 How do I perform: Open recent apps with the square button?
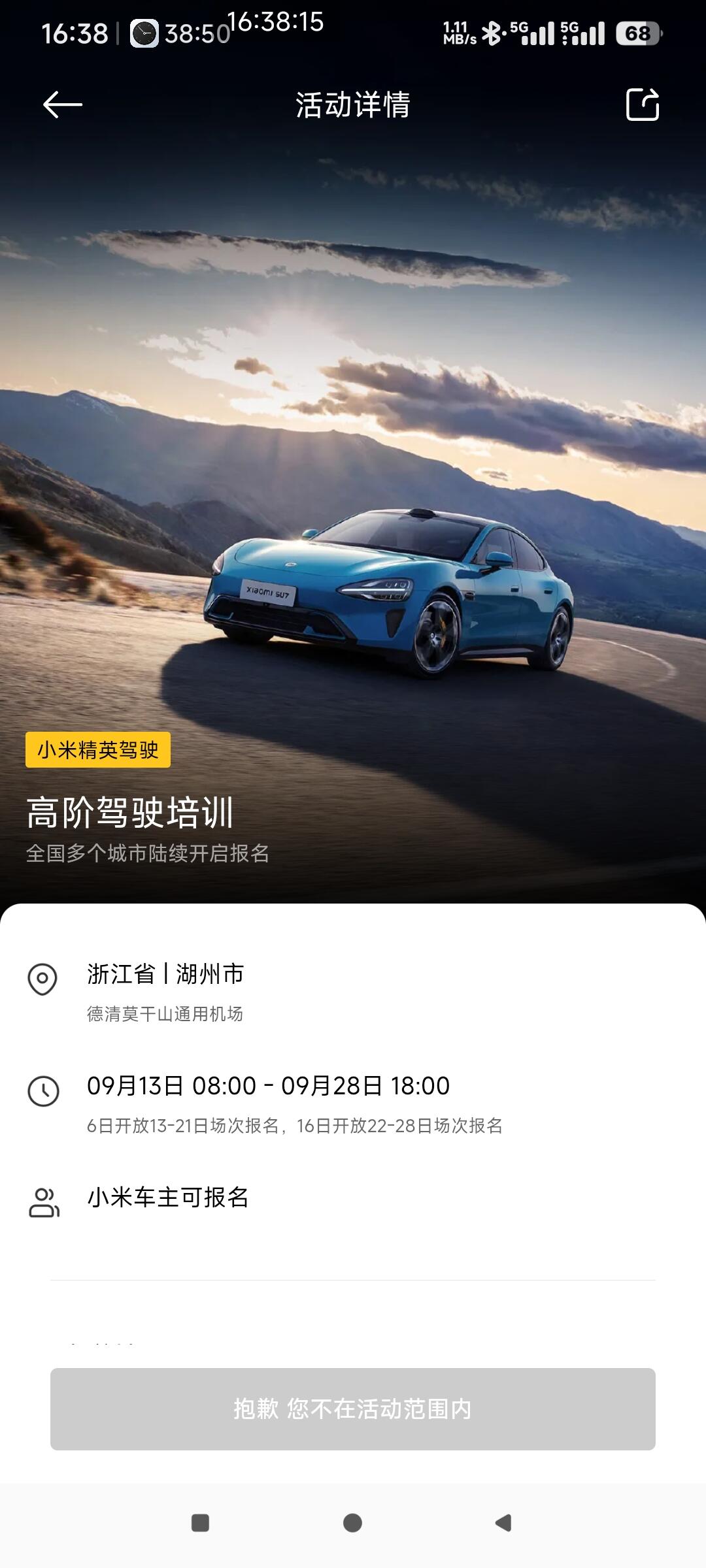pyautogui.click(x=200, y=1523)
